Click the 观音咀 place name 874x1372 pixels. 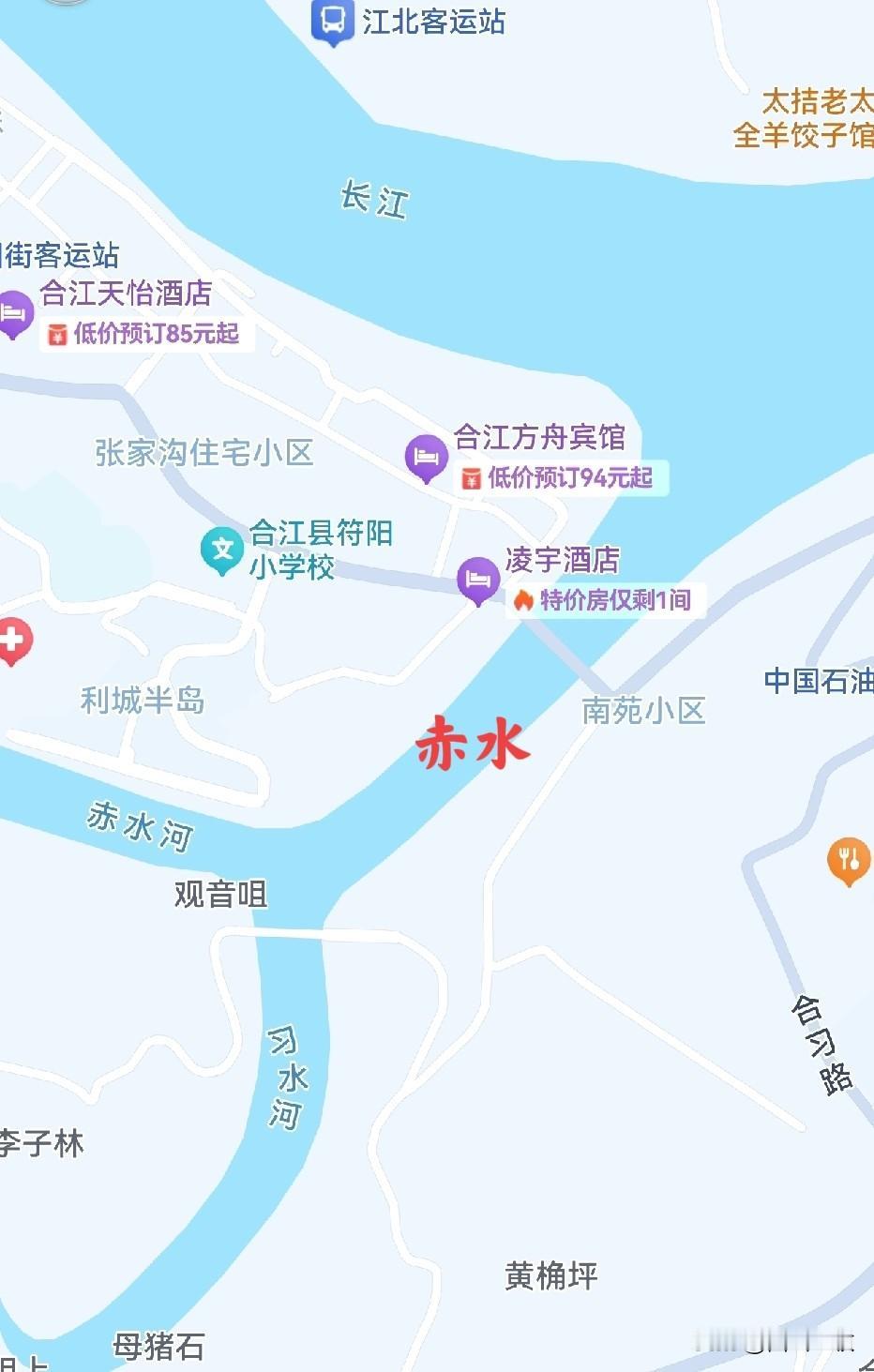click(x=219, y=894)
